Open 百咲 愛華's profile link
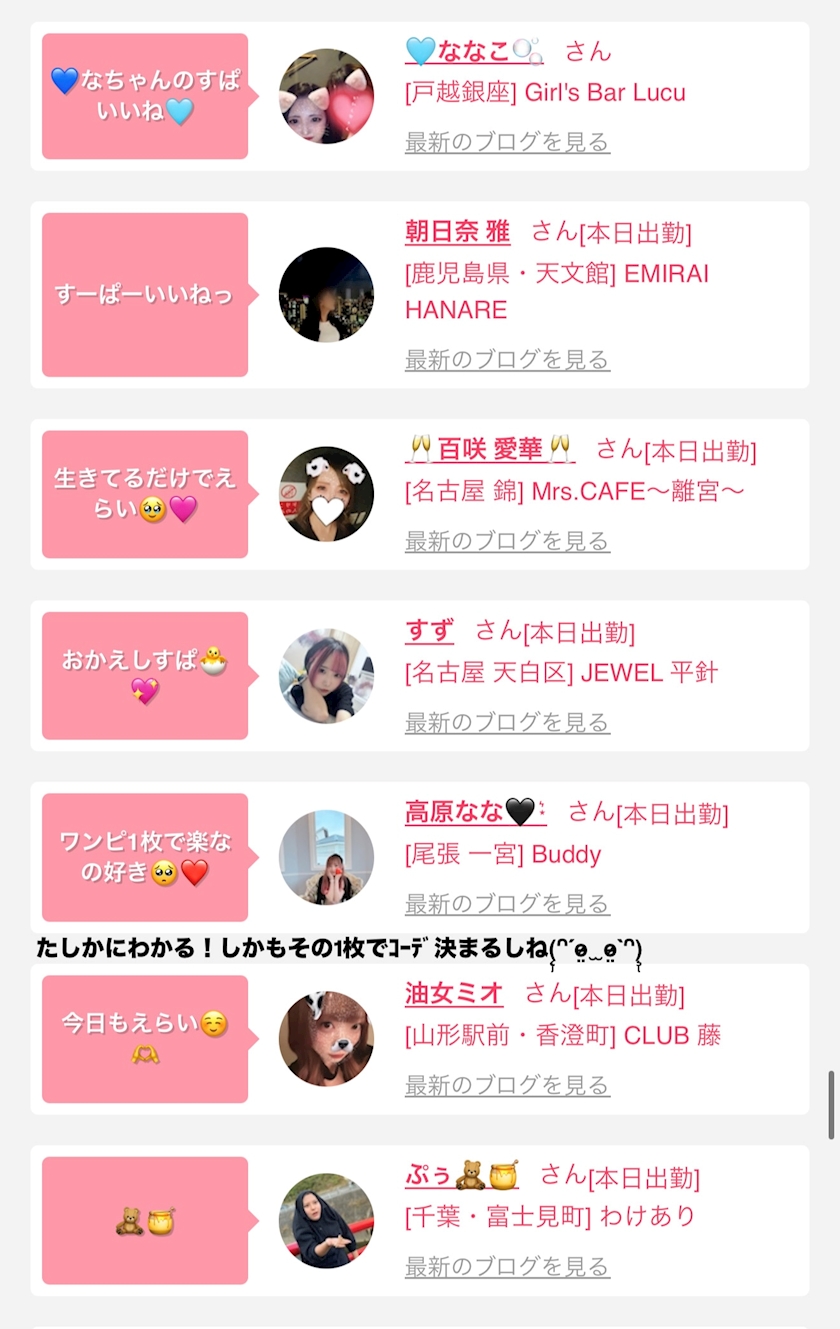This screenshot has height=1329, width=840. (490, 450)
